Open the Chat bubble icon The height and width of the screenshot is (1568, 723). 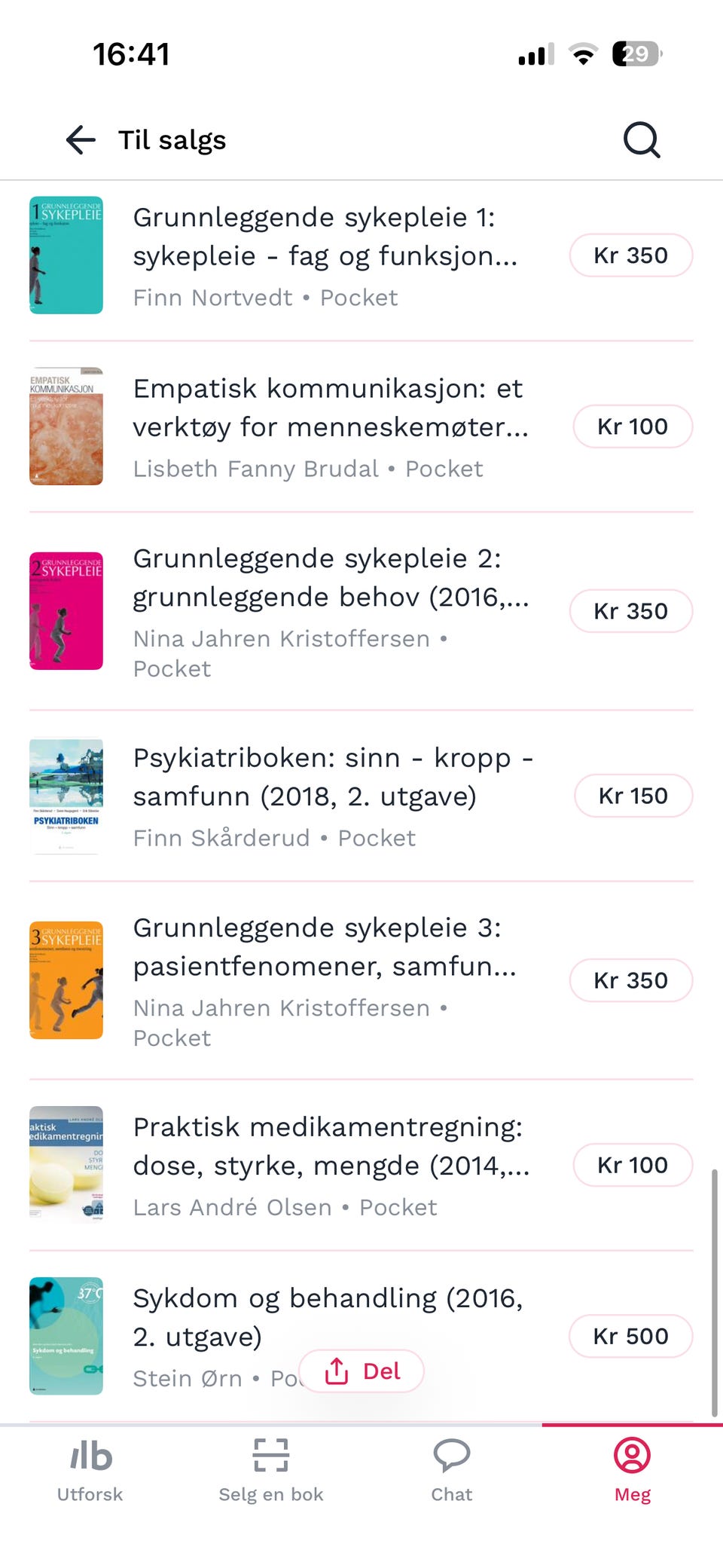pos(451,1455)
